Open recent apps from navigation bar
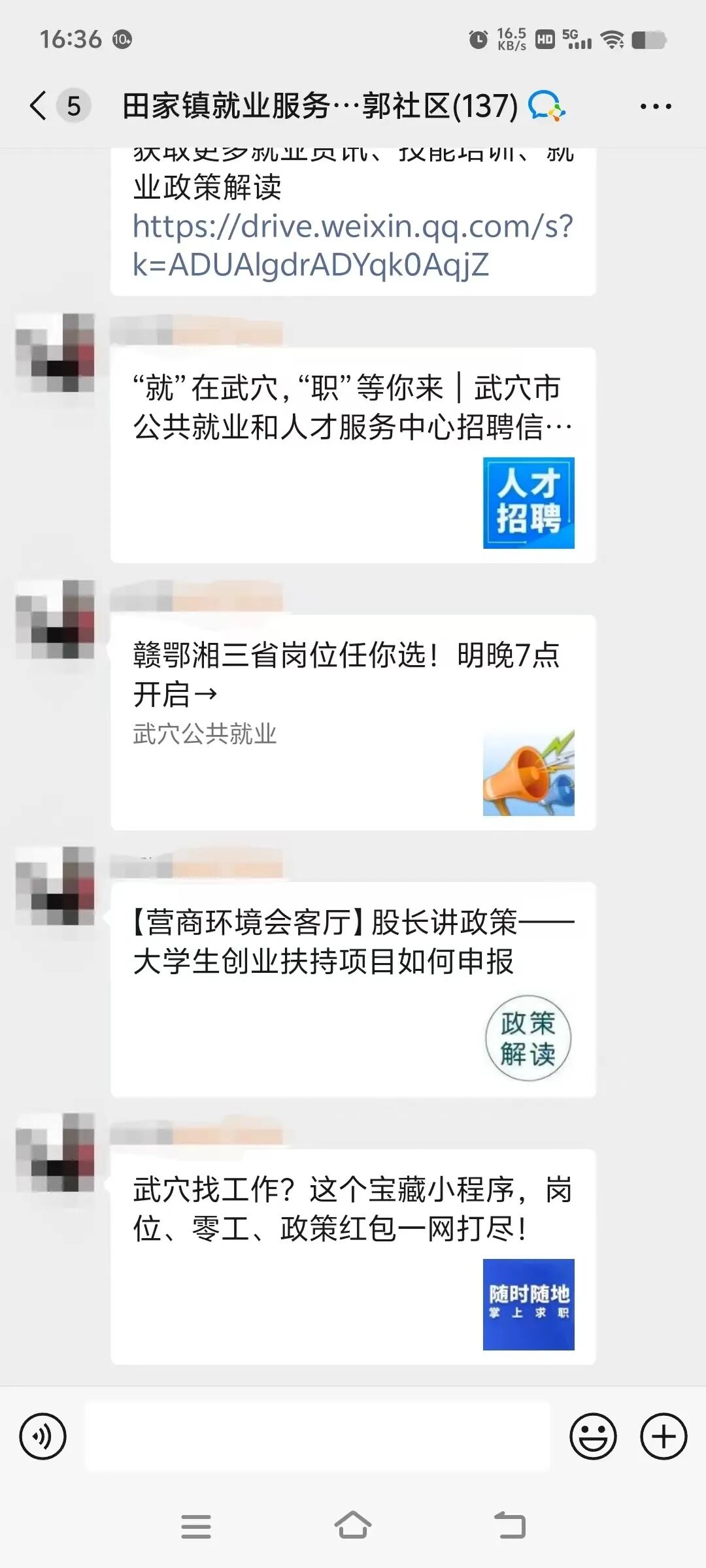This screenshot has width=706, height=1568. click(196, 1526)
